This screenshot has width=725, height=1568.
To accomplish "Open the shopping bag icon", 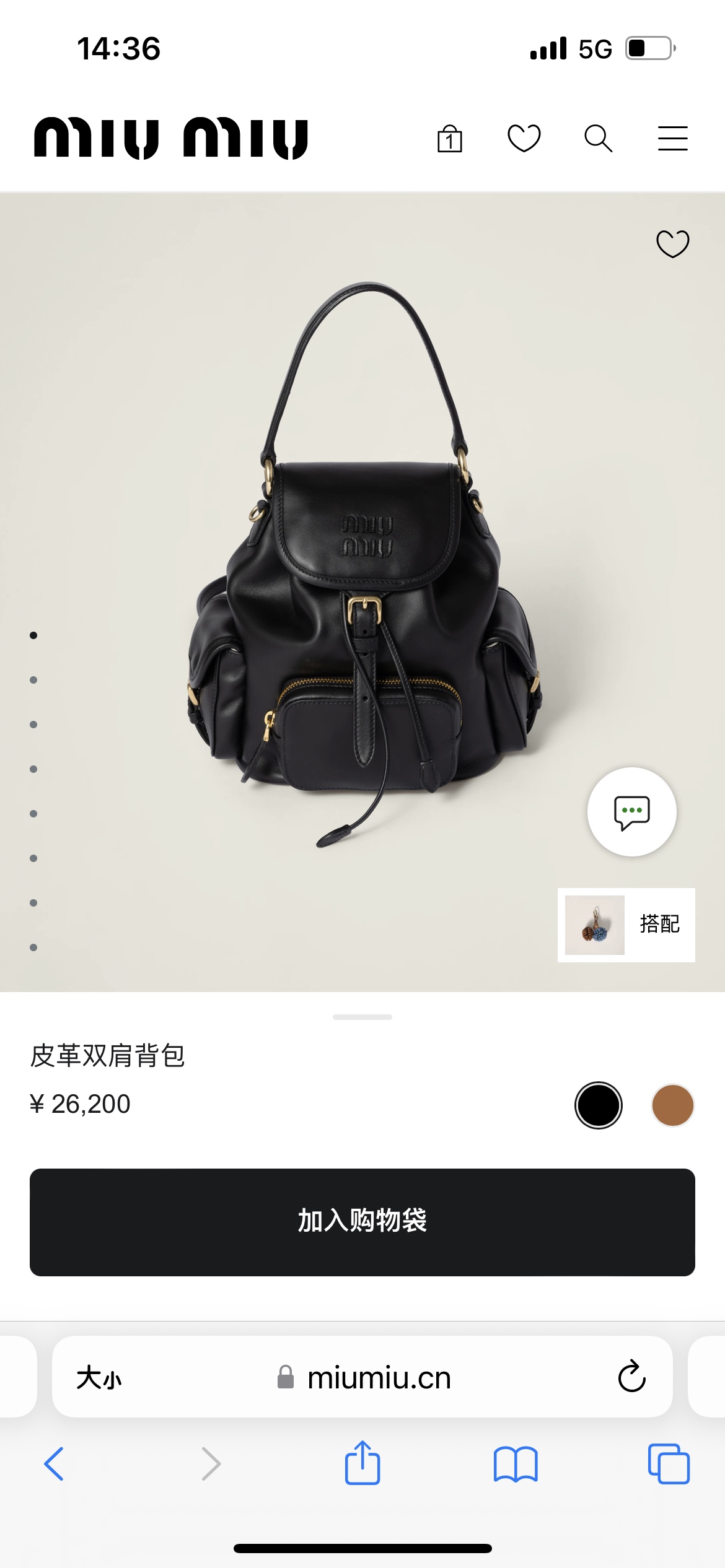I will (450, 139).
